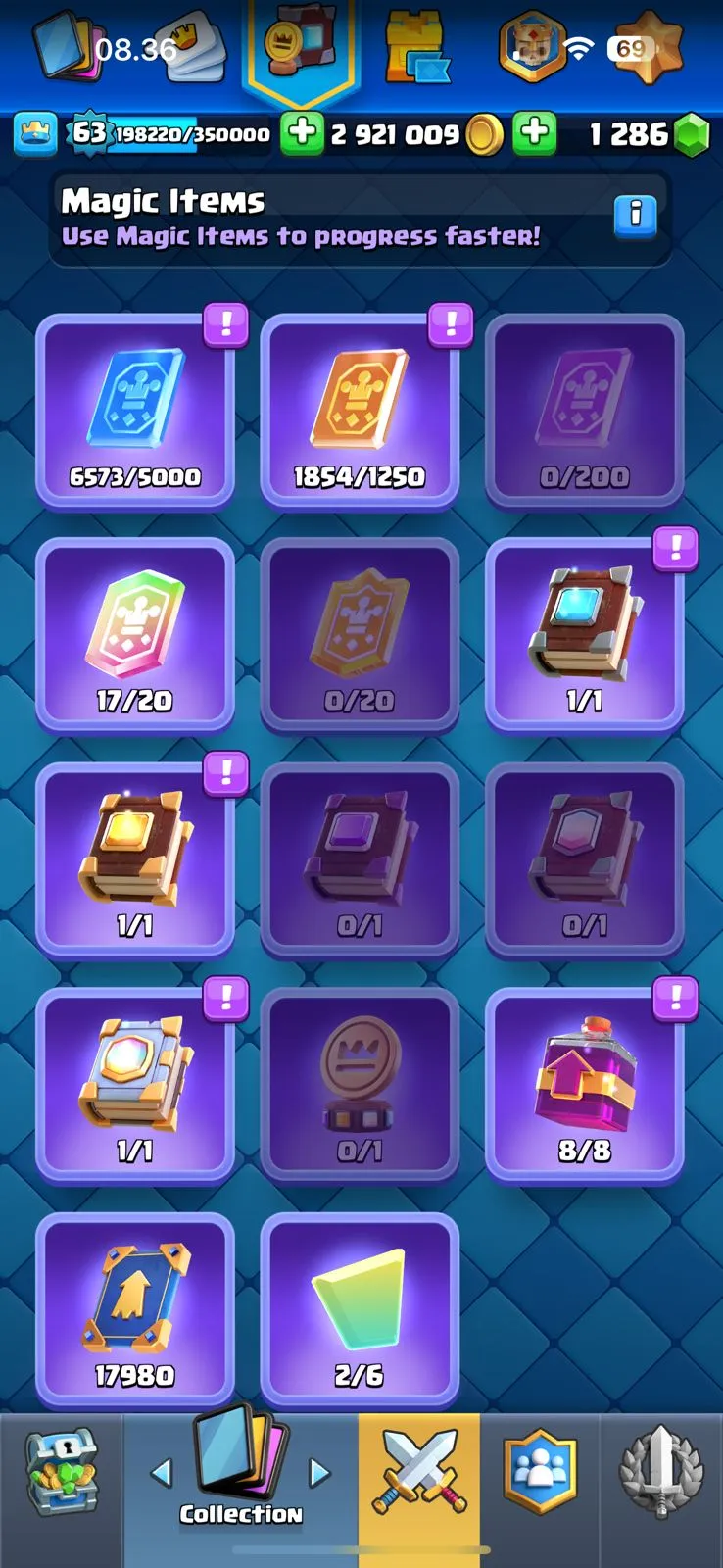
Task: Switch to the Shop chest tab
Action: click(61, 1475)
